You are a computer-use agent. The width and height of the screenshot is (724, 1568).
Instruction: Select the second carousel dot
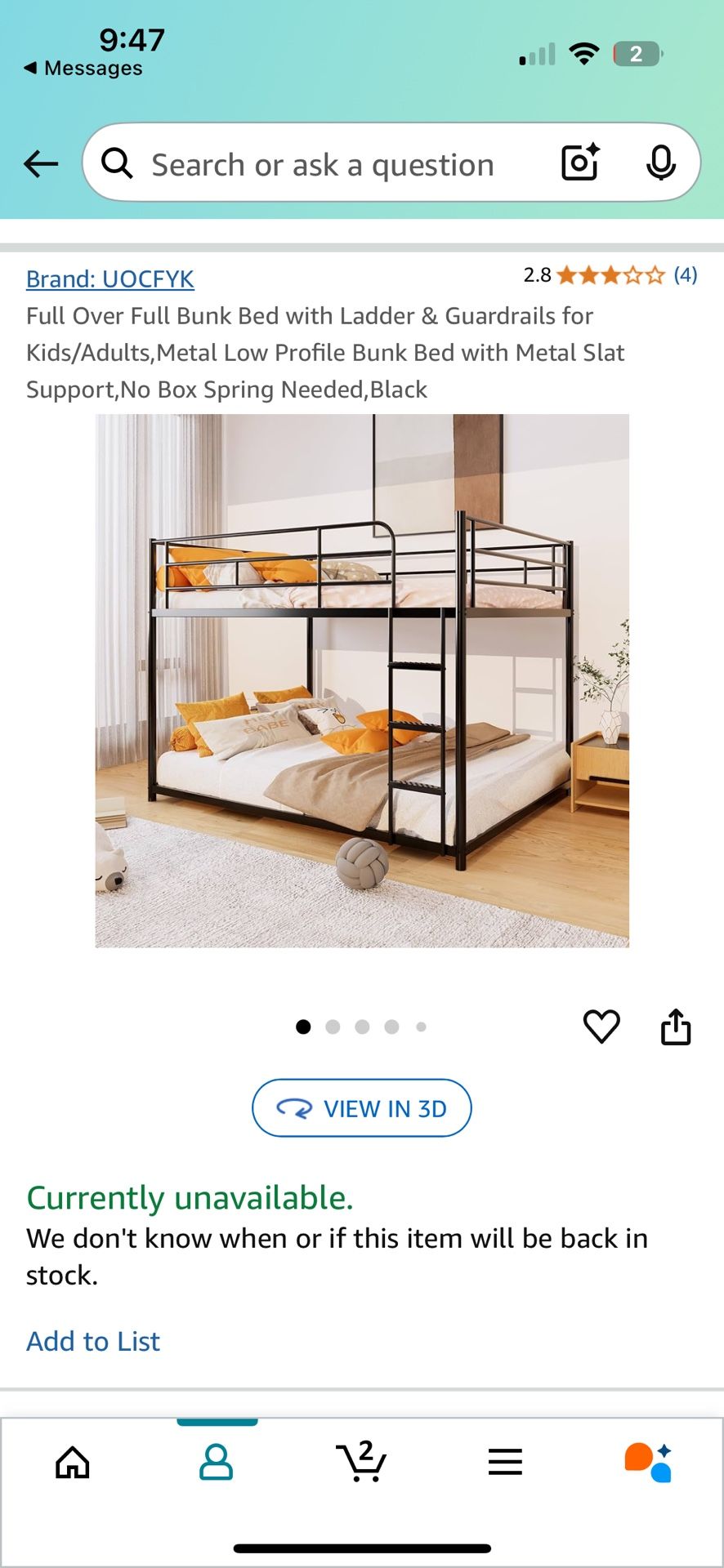click(x=333, y=1027)
